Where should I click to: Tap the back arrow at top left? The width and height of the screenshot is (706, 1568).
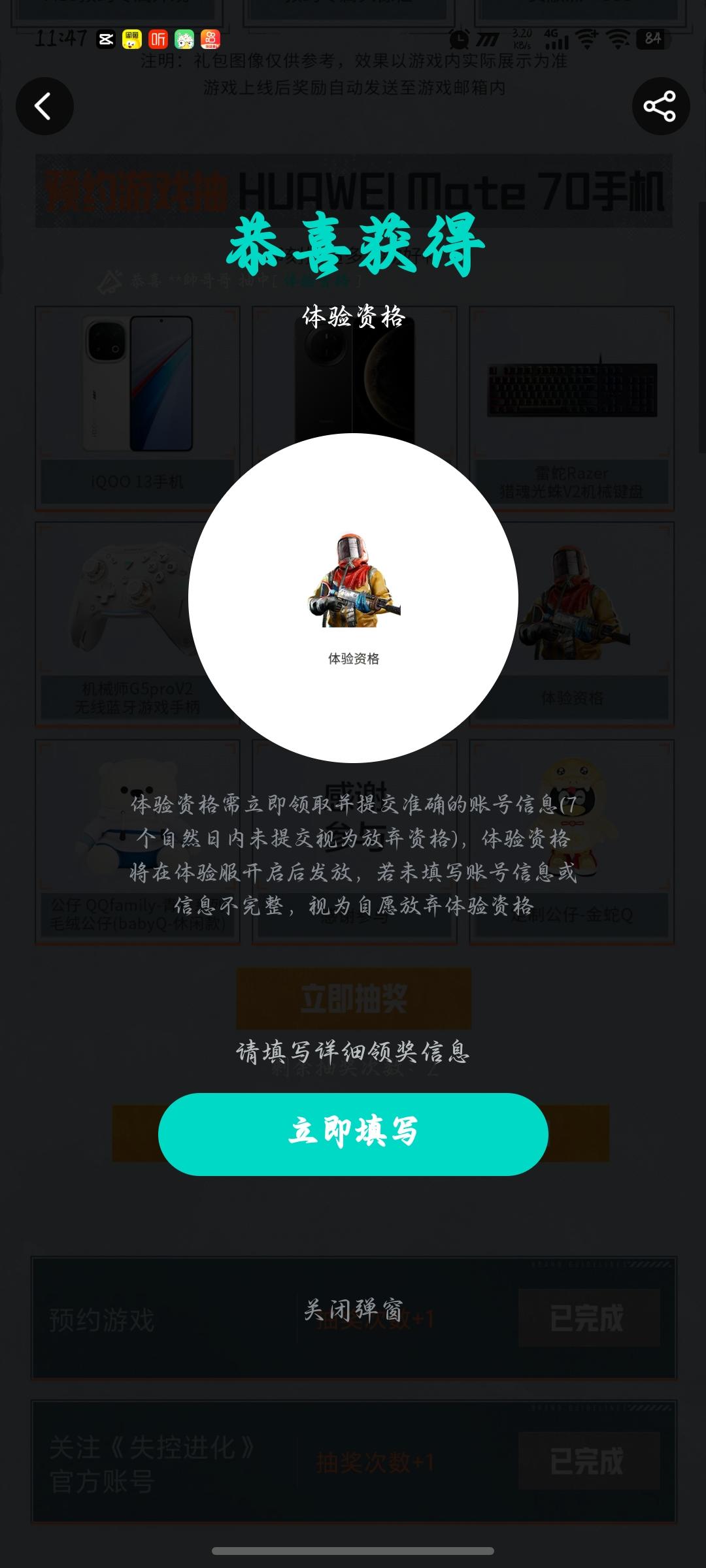coord(44,107)
